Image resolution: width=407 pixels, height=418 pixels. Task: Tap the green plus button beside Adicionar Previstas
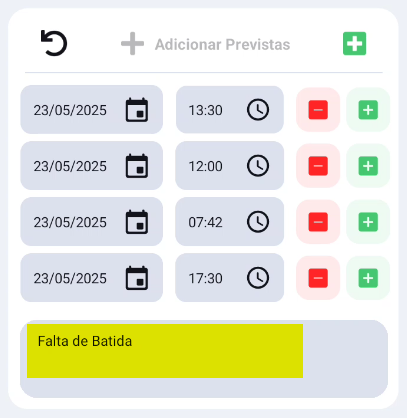(355, 43)
